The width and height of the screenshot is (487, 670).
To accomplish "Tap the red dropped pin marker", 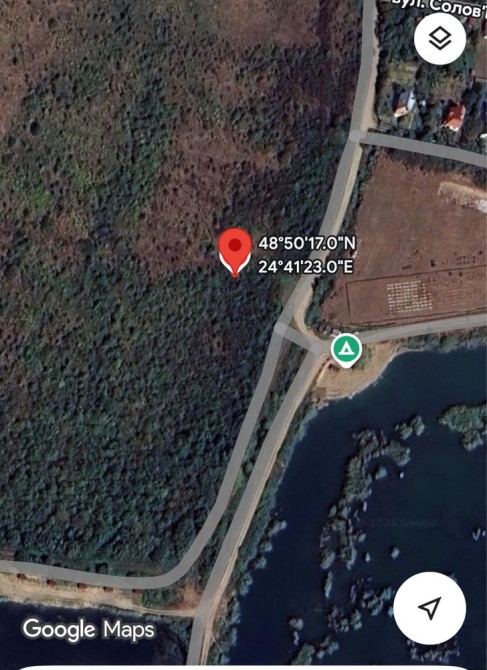I will pos(235,252).
